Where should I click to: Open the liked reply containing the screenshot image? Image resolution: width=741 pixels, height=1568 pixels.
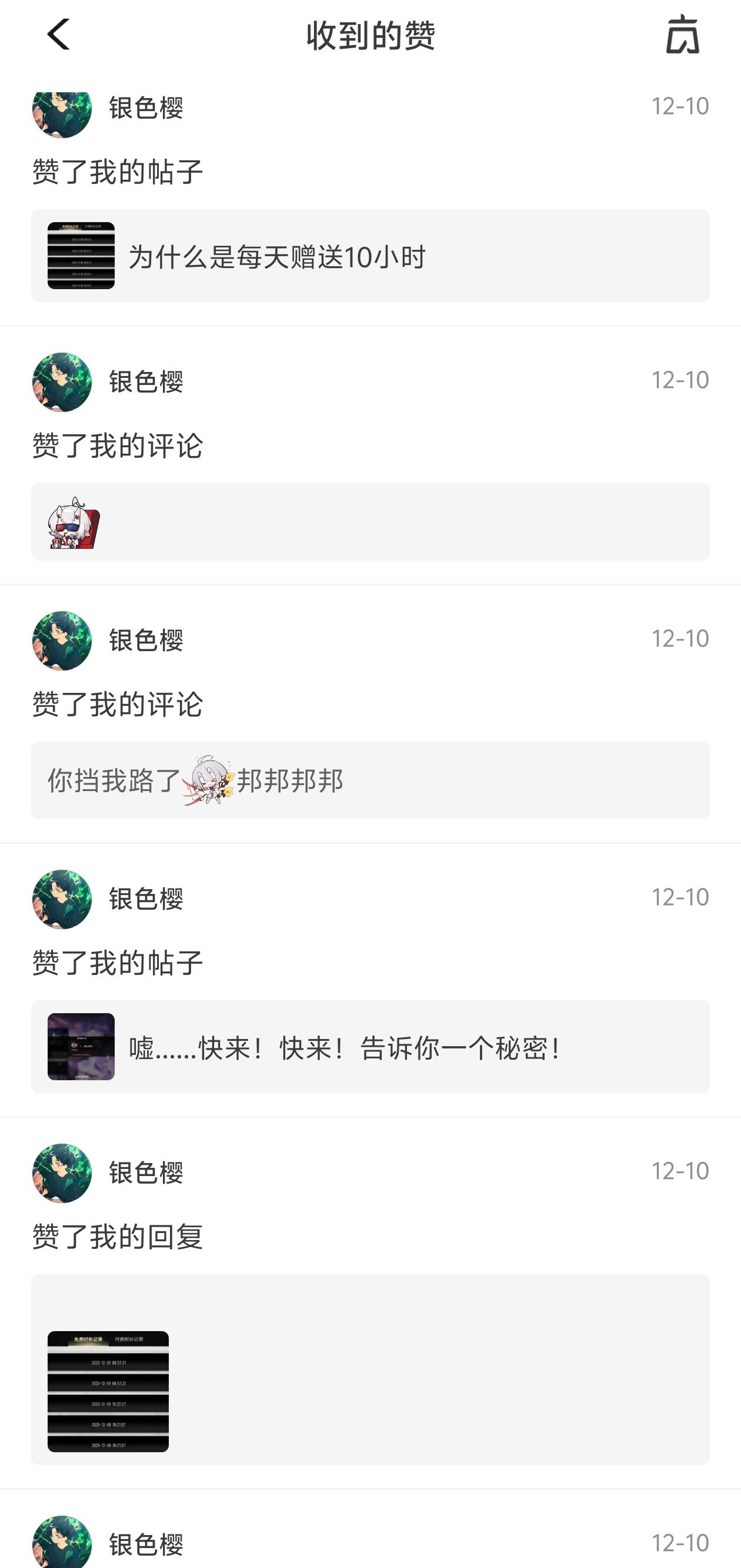[x=369, y=1369]
